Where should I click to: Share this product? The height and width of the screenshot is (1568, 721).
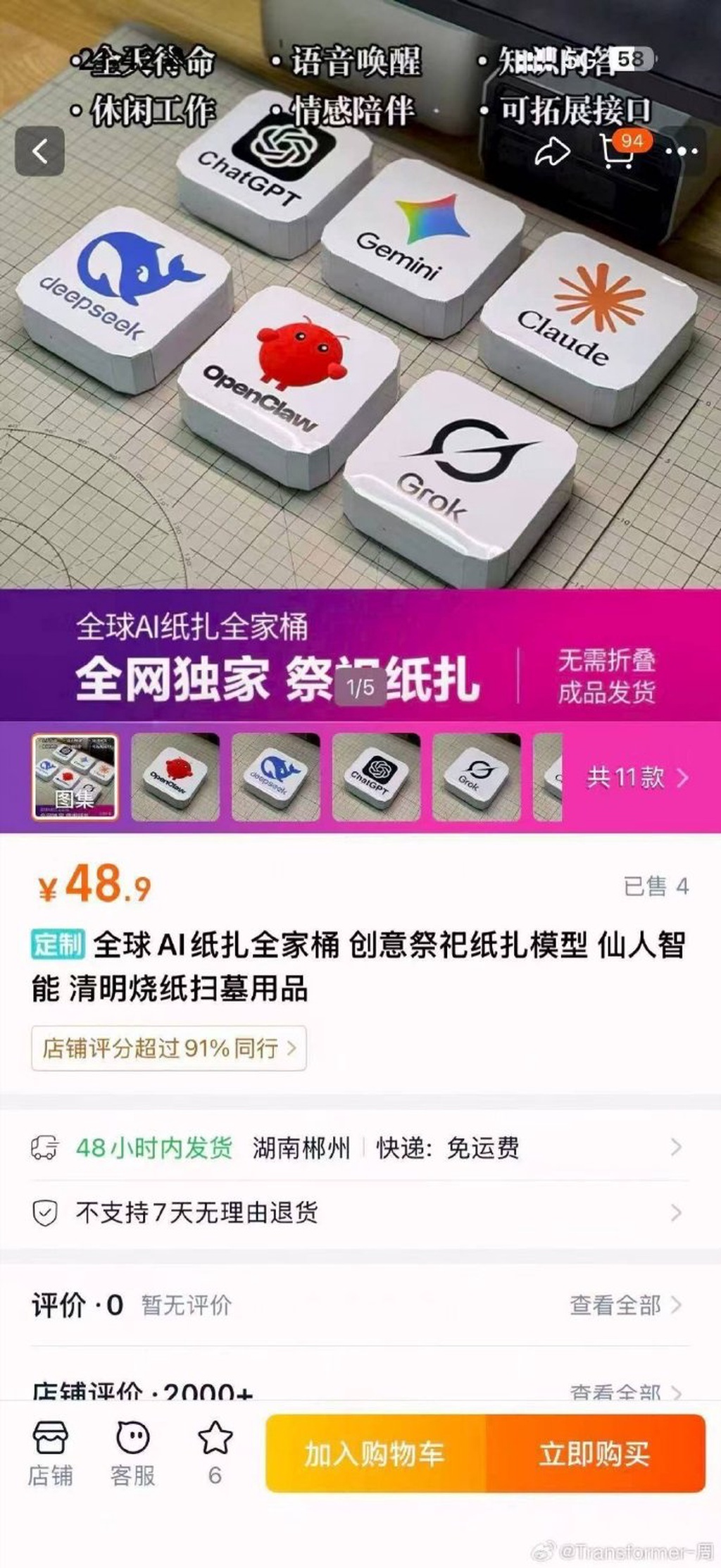[x=551, y=151]
